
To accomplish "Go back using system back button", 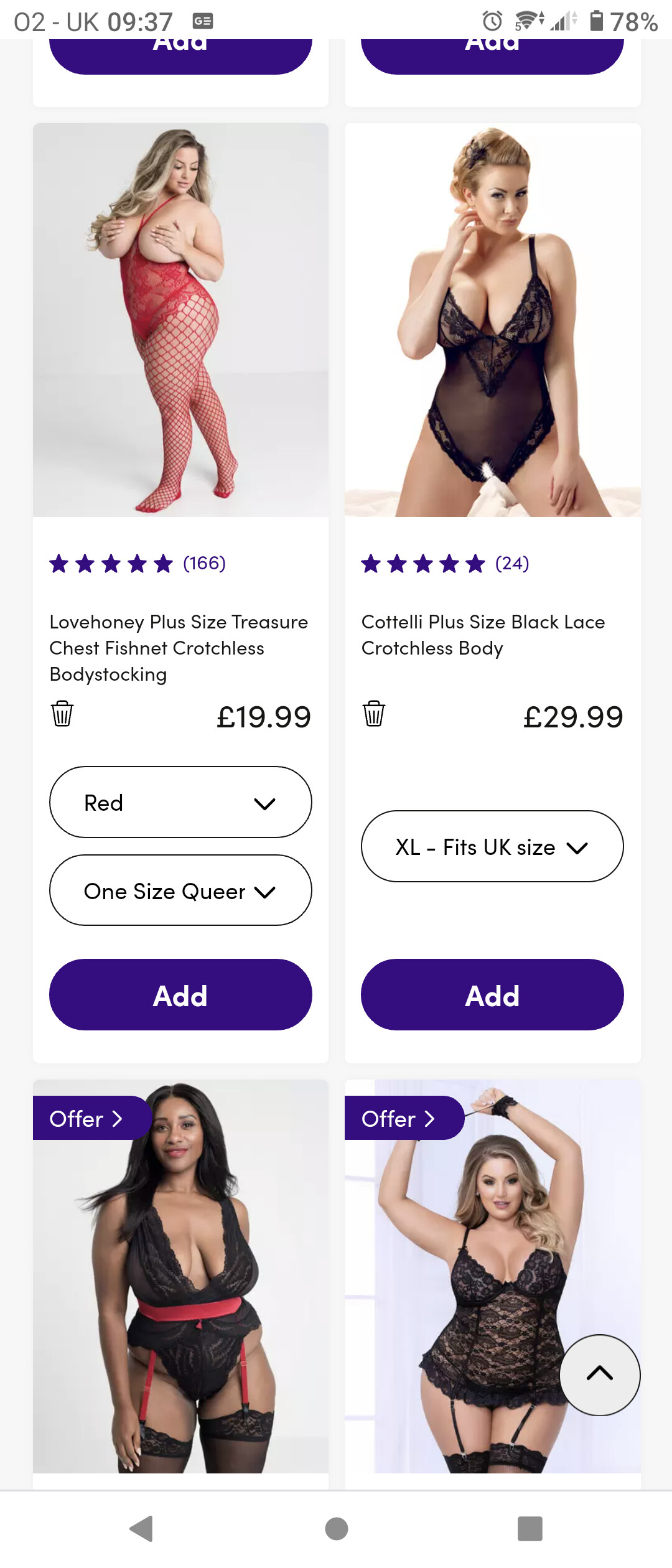I will click(x=142, y=1528).
